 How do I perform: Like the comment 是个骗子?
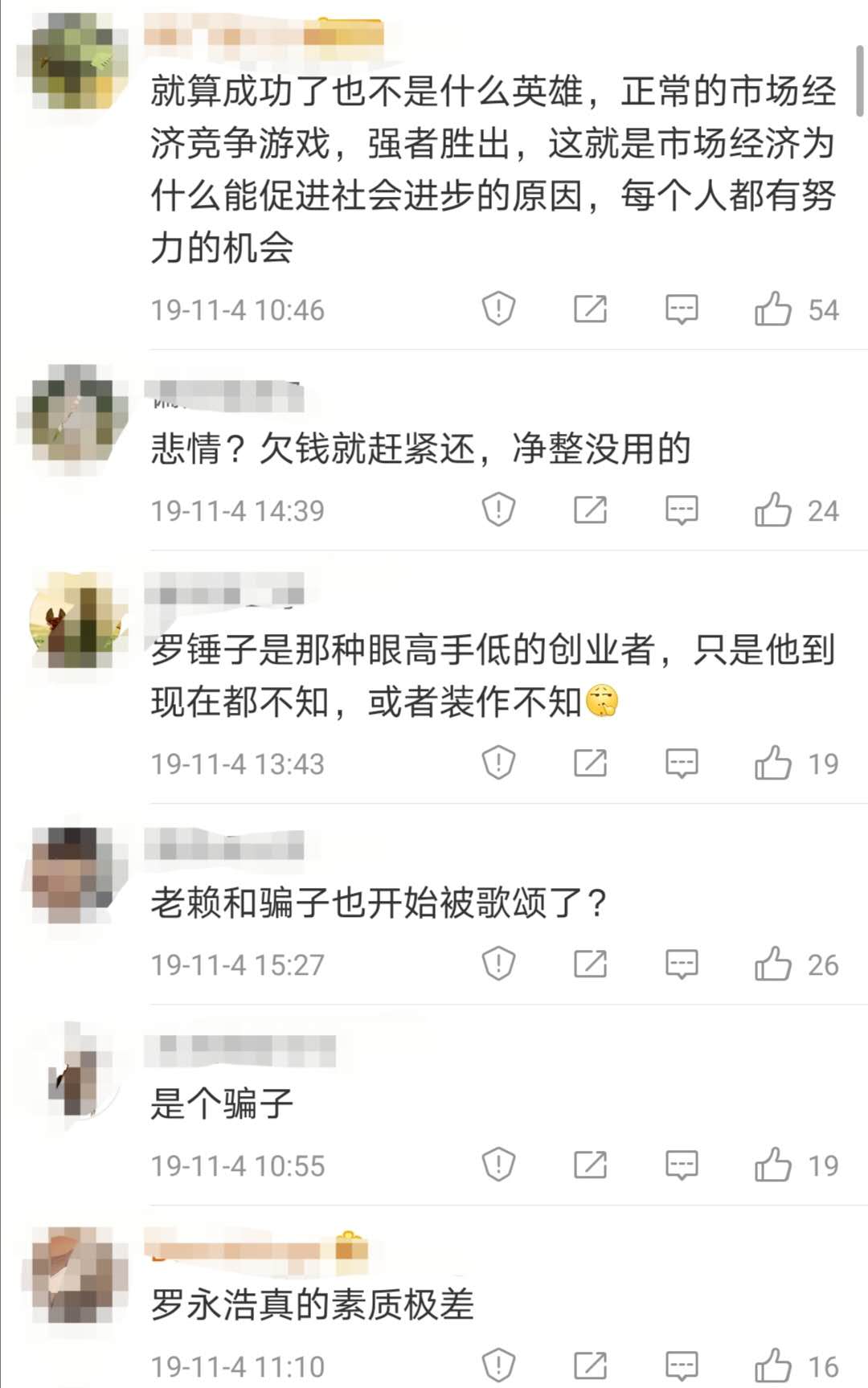click(x=773, y=1165)
